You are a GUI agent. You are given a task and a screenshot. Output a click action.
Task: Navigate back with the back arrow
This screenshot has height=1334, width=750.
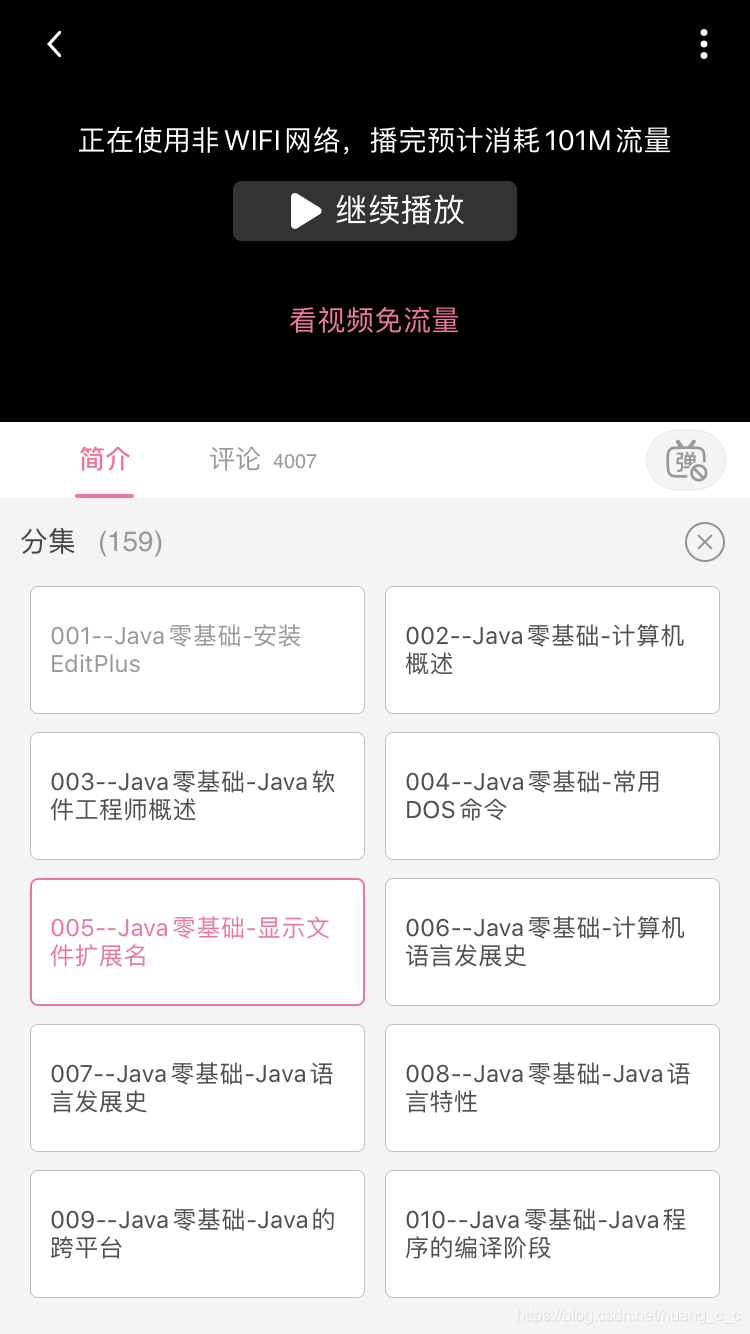[x=53, y=43]
